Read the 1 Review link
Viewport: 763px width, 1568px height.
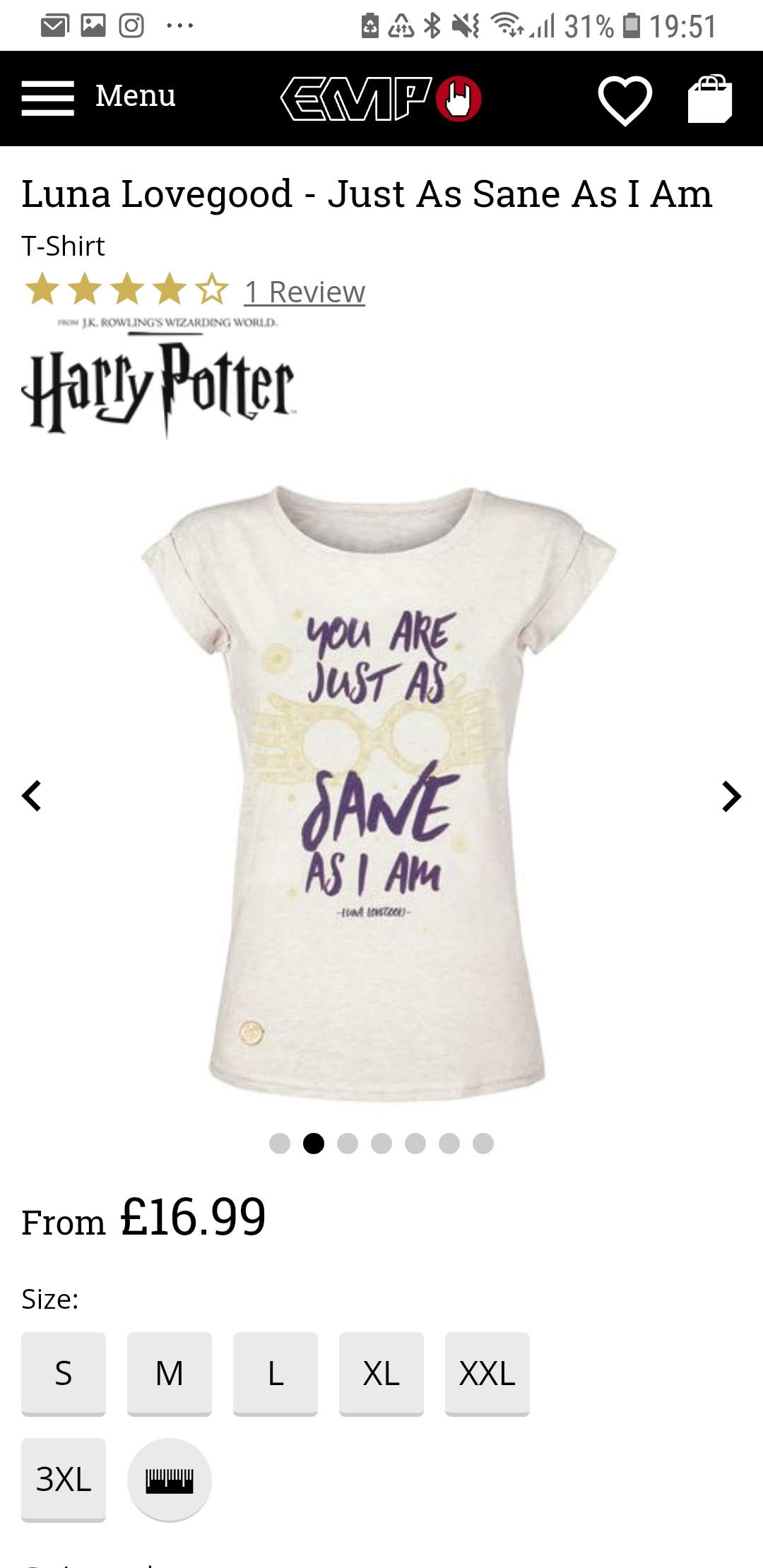point(304,292)
